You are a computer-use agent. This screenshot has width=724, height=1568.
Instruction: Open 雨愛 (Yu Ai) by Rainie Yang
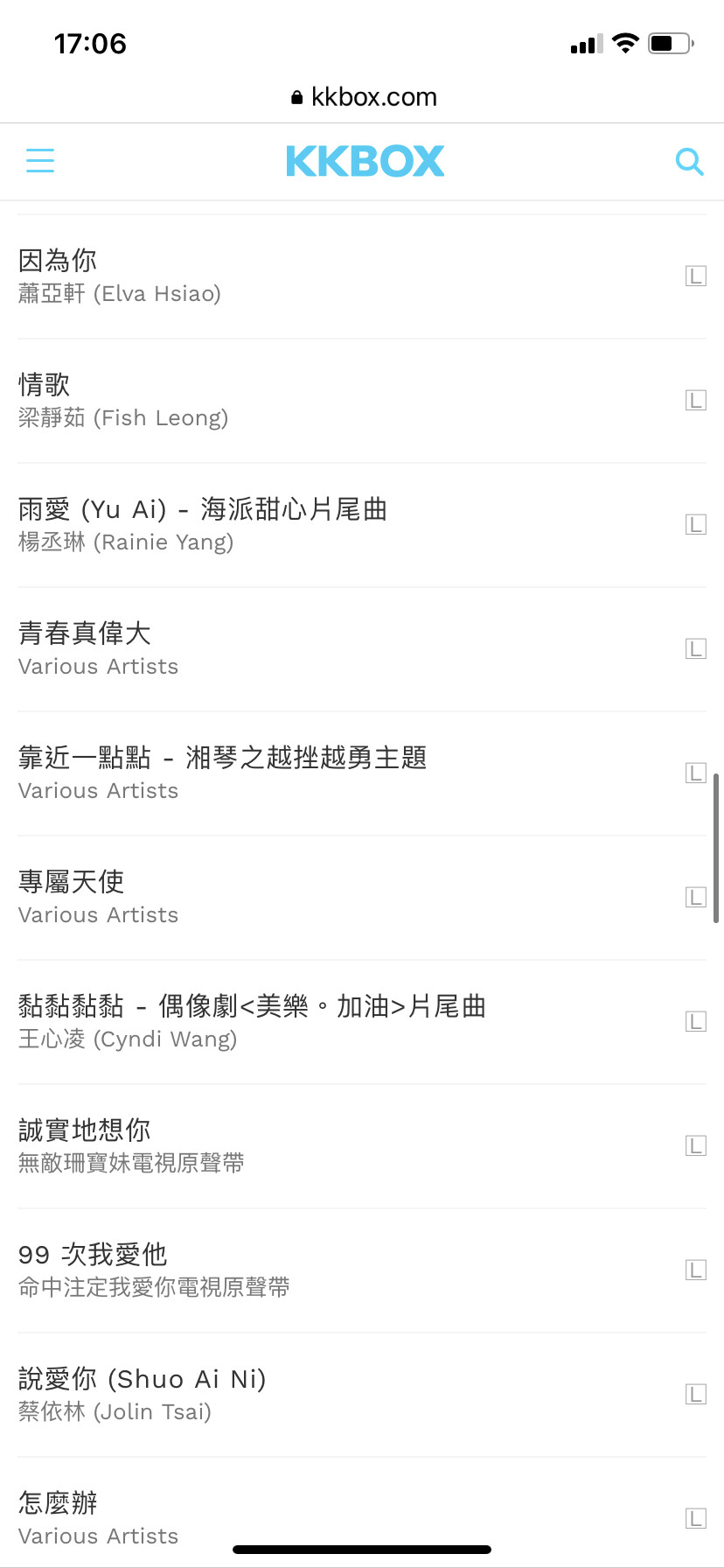point(362,525)
